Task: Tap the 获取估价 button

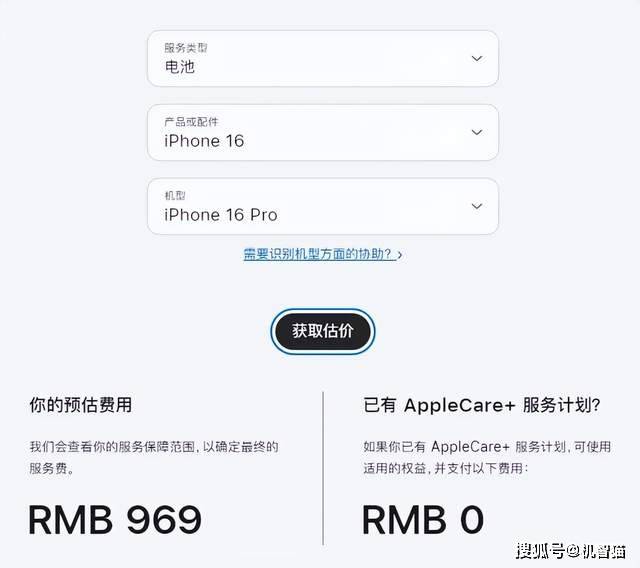Action: 322,331
